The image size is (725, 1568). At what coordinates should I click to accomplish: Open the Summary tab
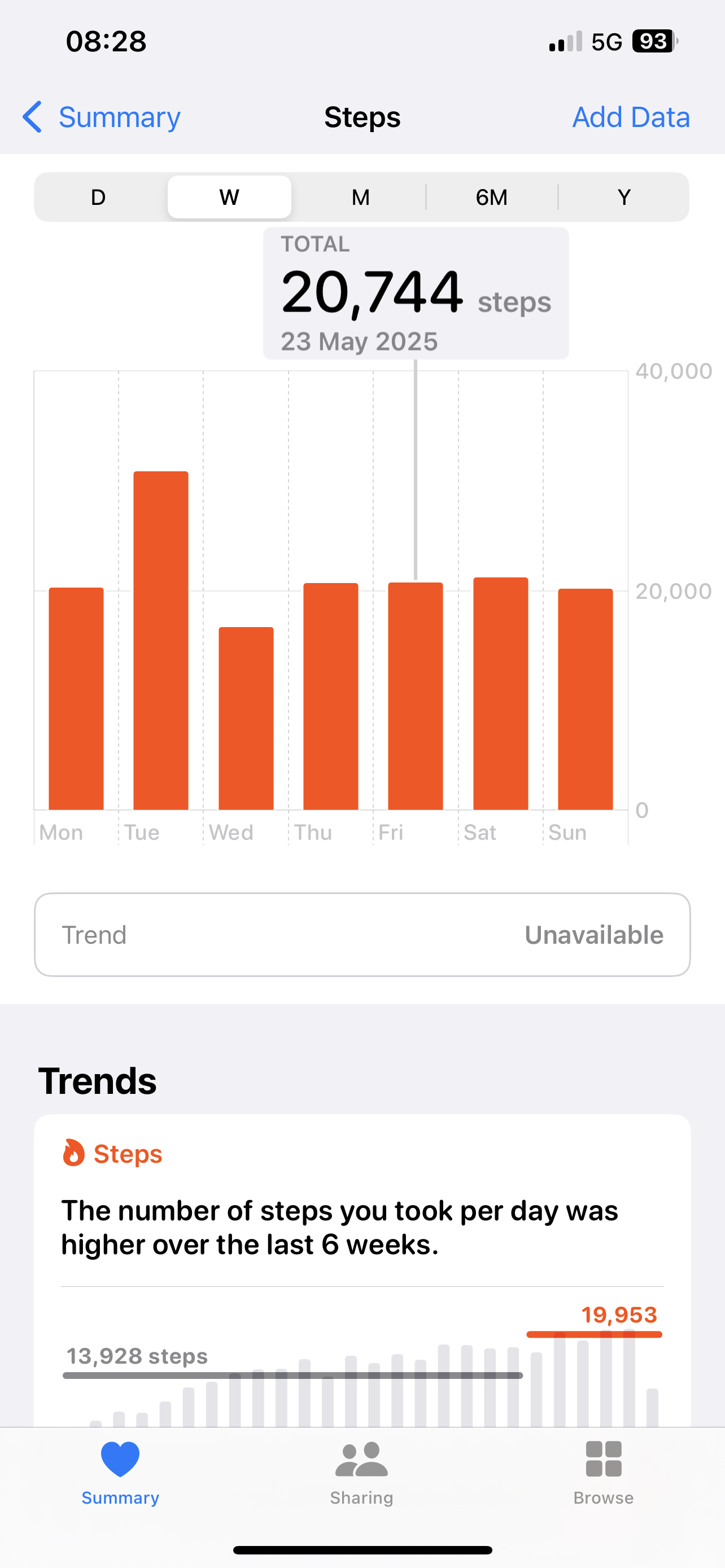click(x=120, y=1473)
